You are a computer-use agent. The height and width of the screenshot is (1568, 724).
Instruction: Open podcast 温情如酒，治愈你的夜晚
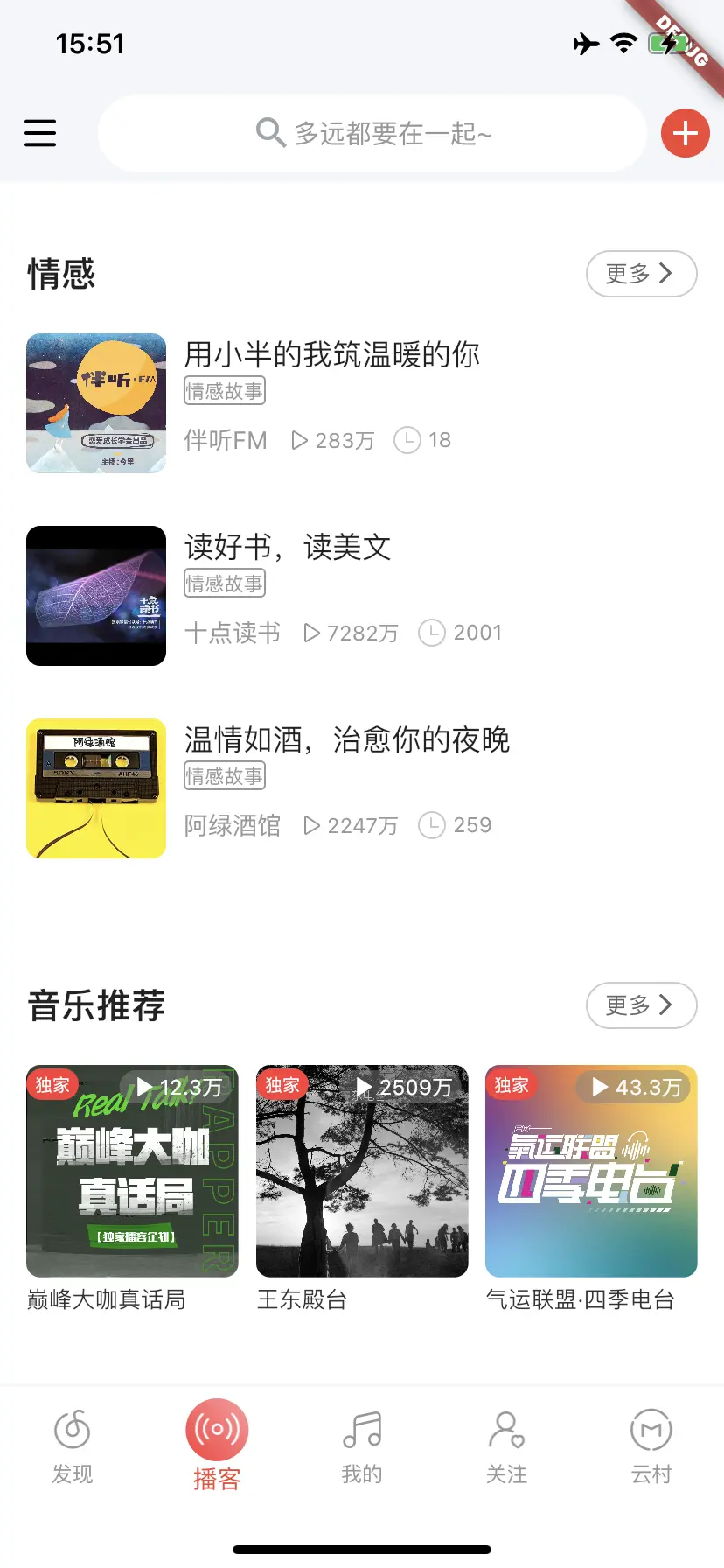[346, 739]
